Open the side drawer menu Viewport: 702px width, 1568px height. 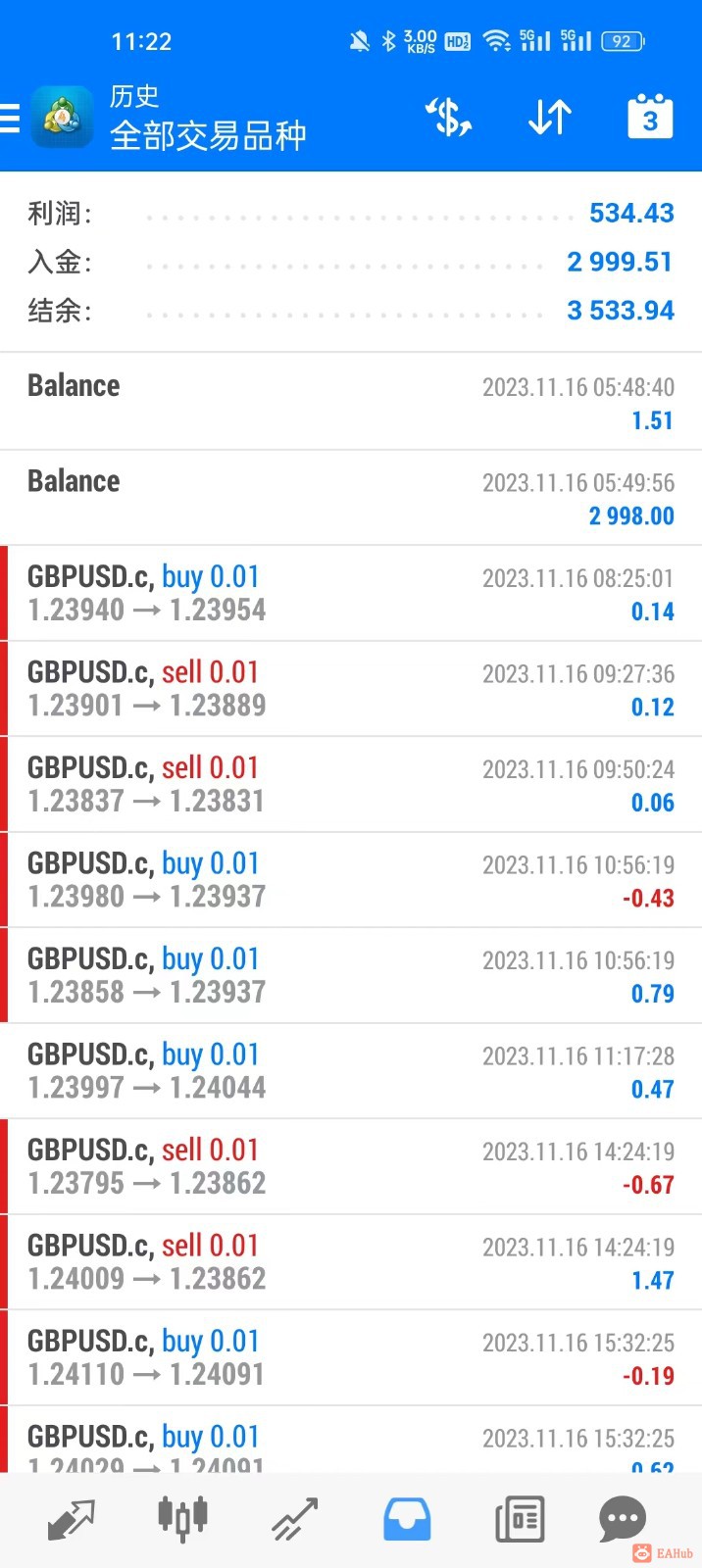pyautogui.click(x=12, y=119)
